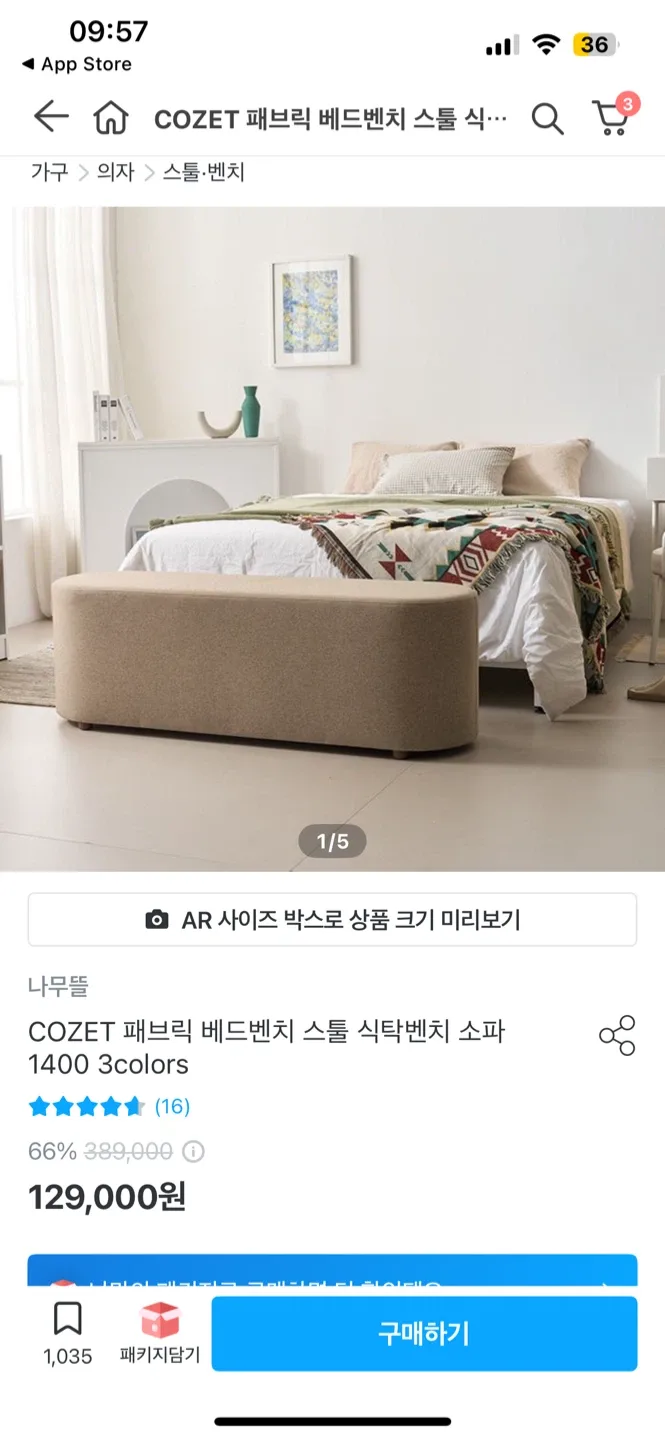Return to App Store via status bar link
Screen dimensions: 665x1440
[x=77, y=64]
